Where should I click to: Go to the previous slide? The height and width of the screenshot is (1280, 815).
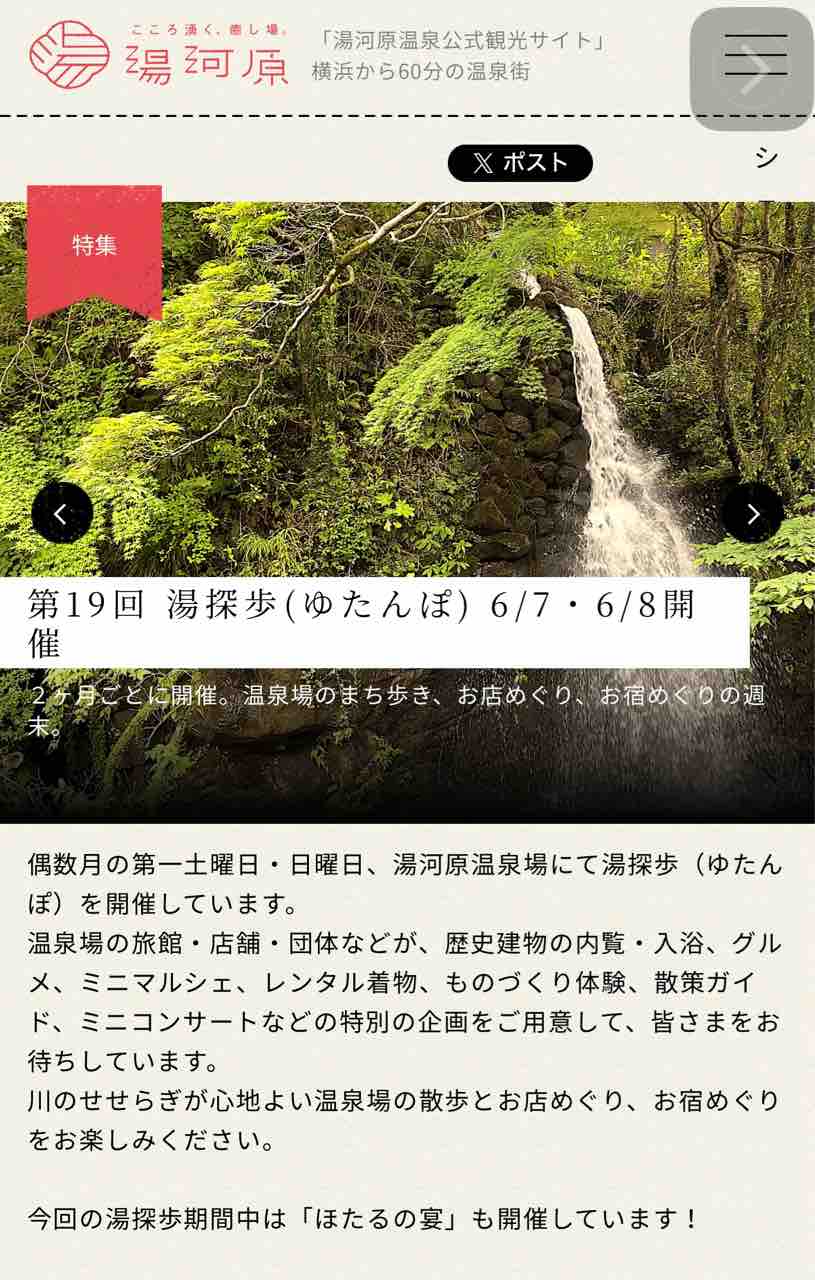coord(62,514)
